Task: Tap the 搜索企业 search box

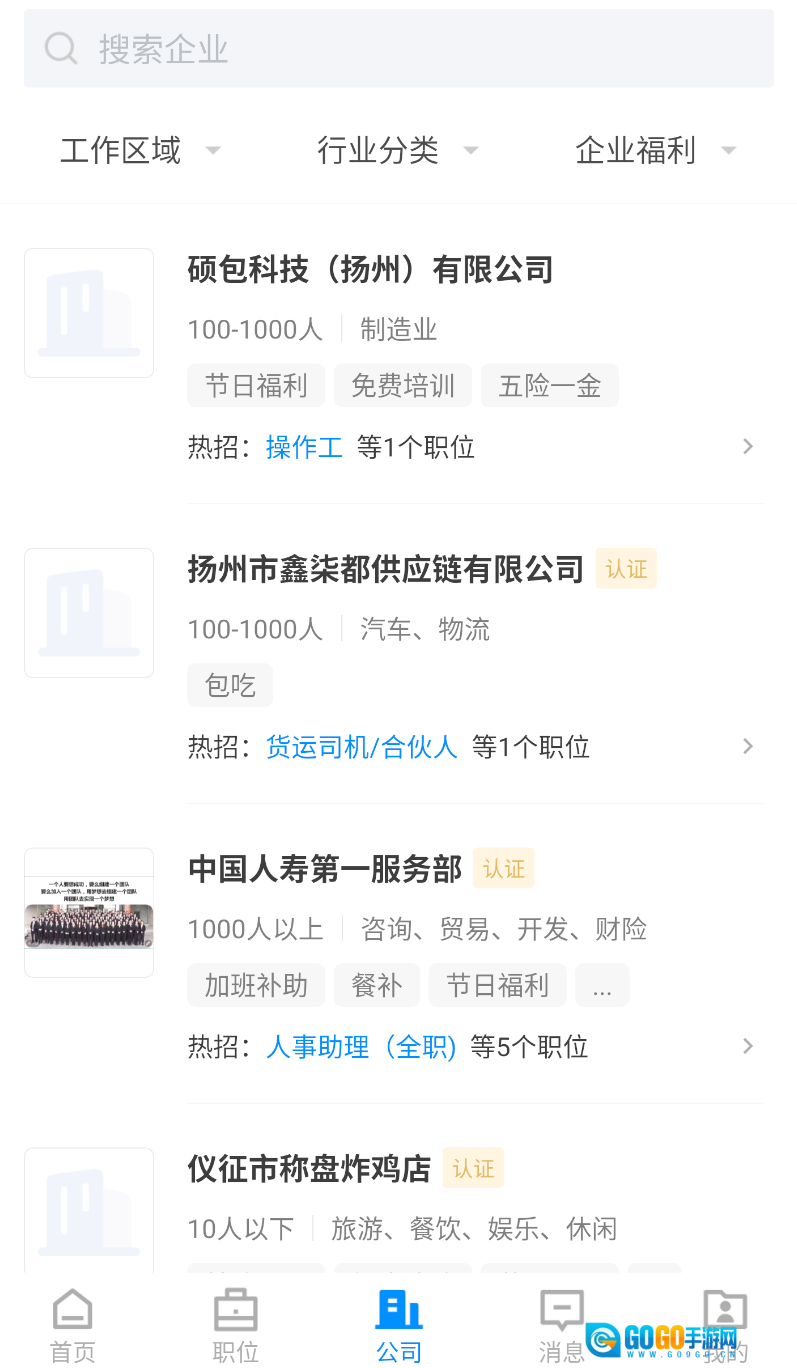Action: [398, 48]
